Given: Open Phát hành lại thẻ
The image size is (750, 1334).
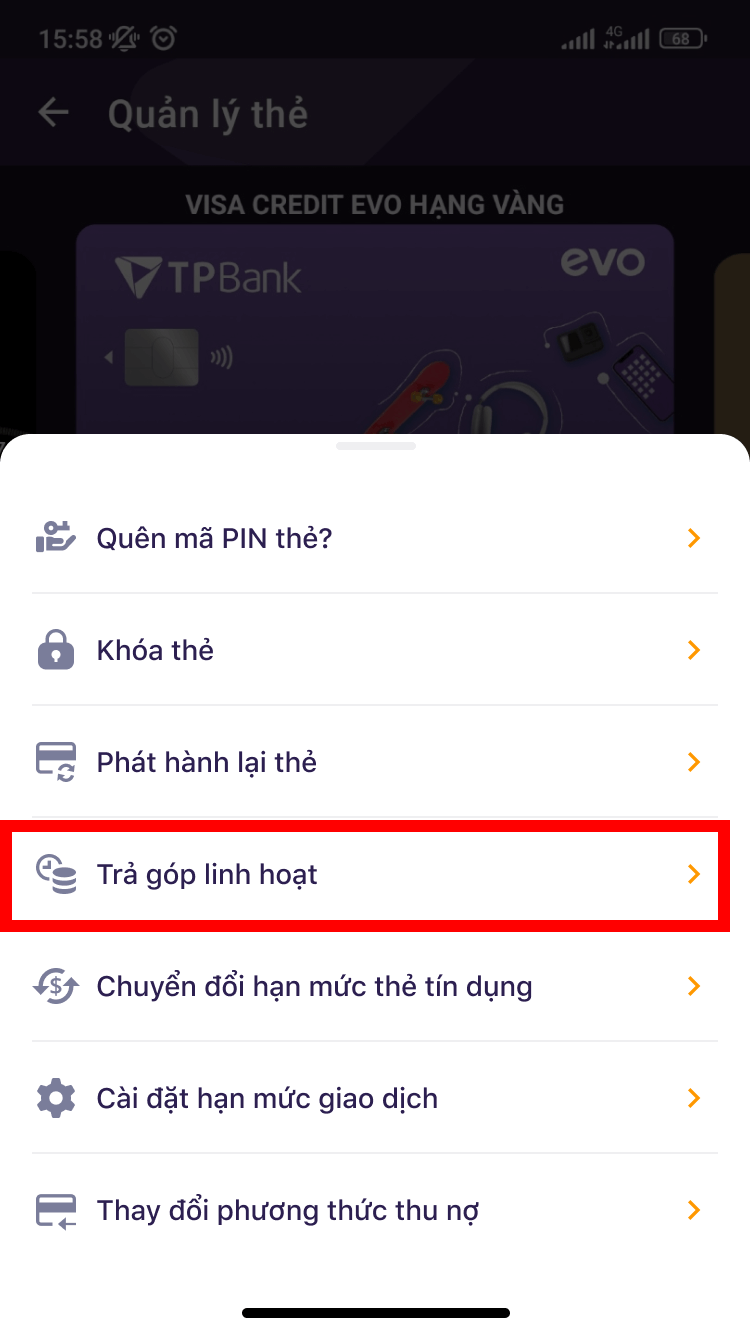Looking at the screenshot, I should point(374,763).
